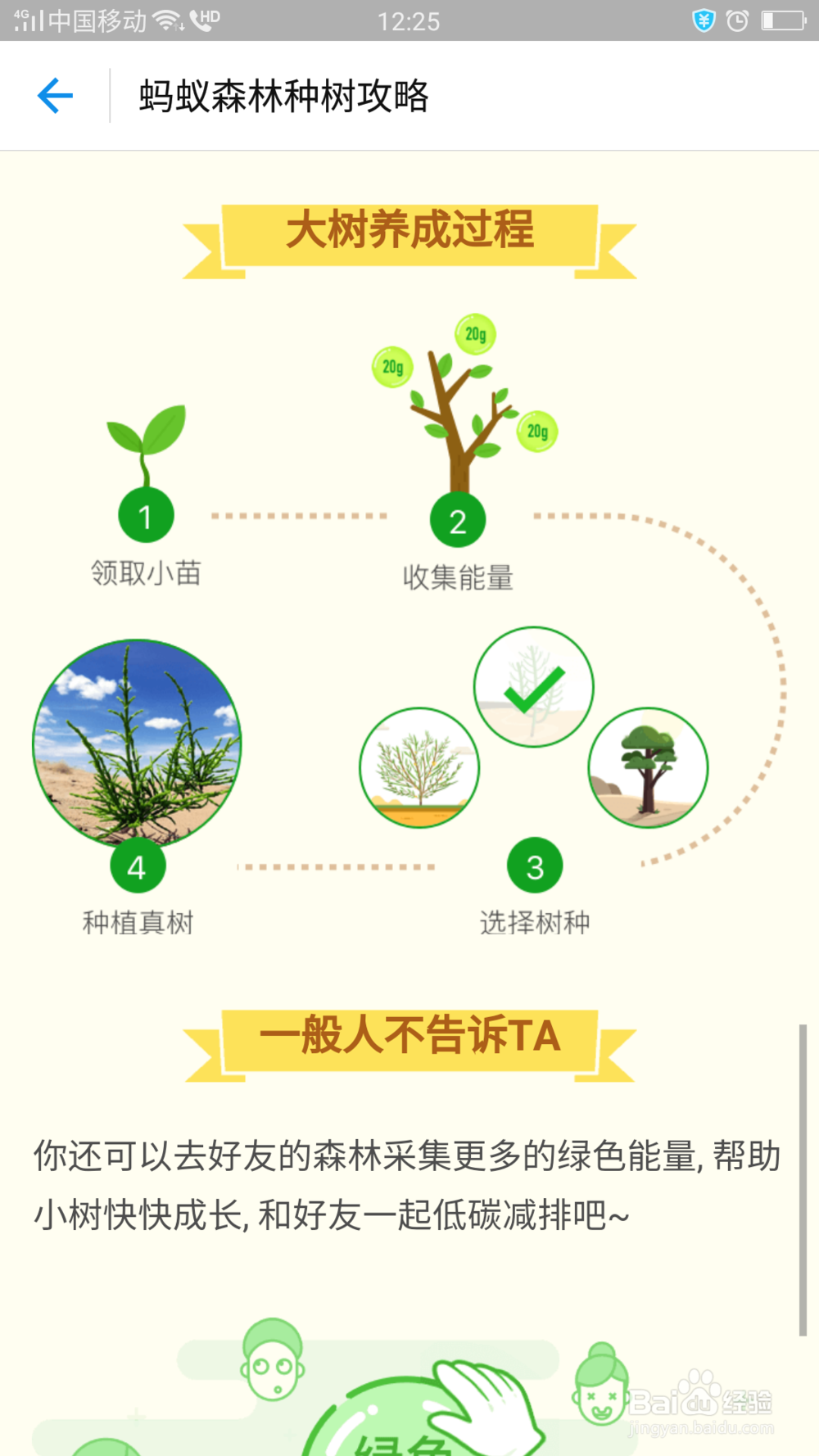
Task: Tap the topmost 20g green energy bubble
Action: point(475,334)
